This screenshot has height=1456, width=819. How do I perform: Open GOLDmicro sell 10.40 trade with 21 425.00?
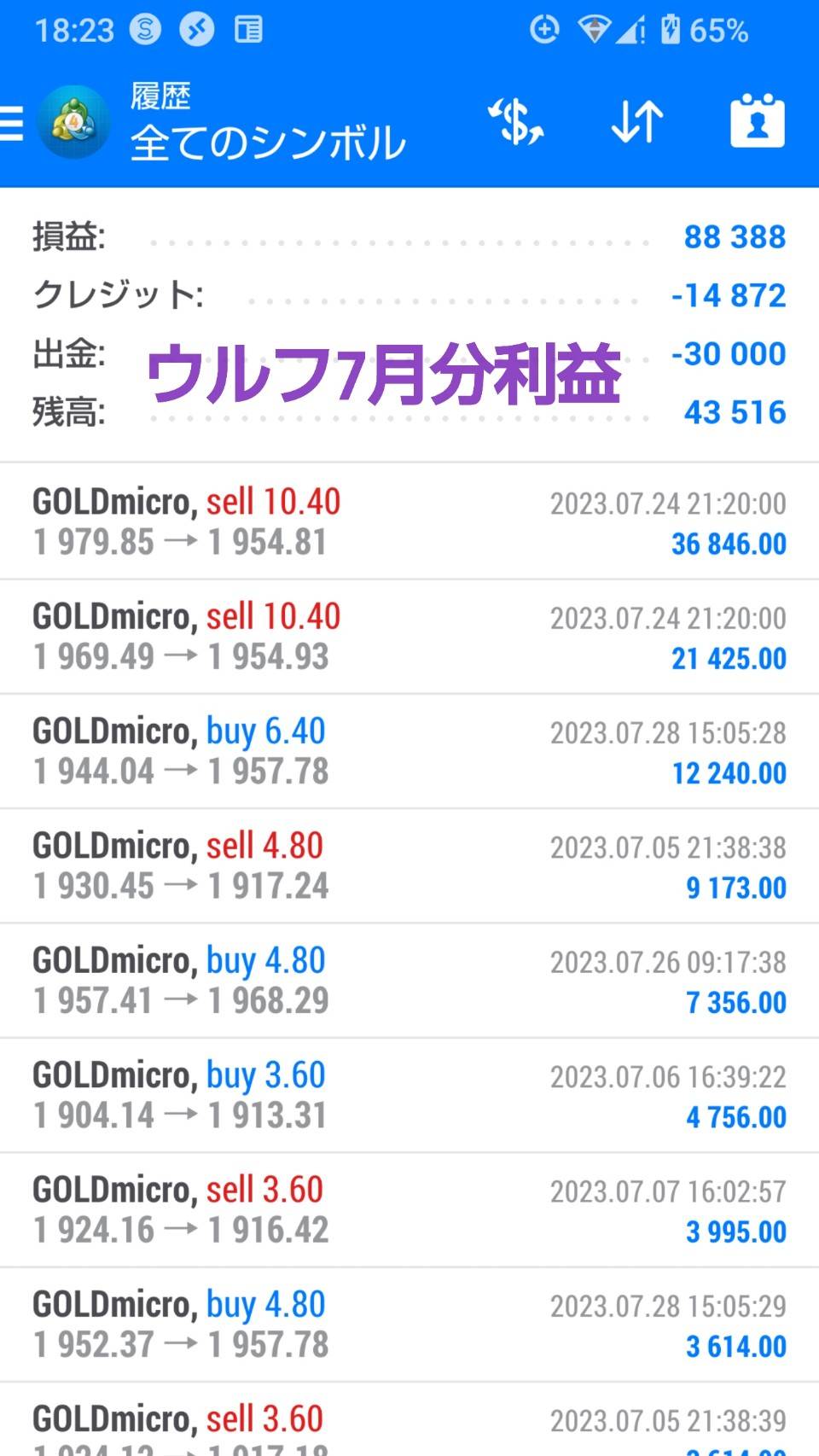click(x=409, y=637)
